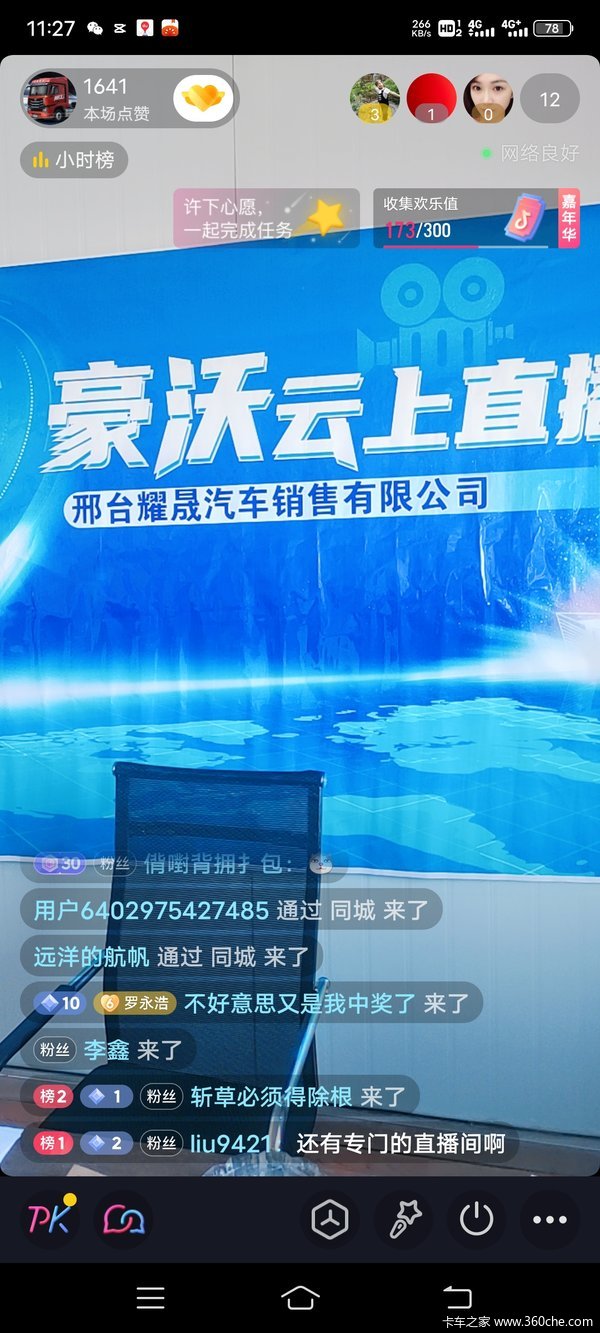Viewport: 600px width, 1333px height.
Task: End the live stream with power button
Action: pyautogui.click(x=476, y=1219)
